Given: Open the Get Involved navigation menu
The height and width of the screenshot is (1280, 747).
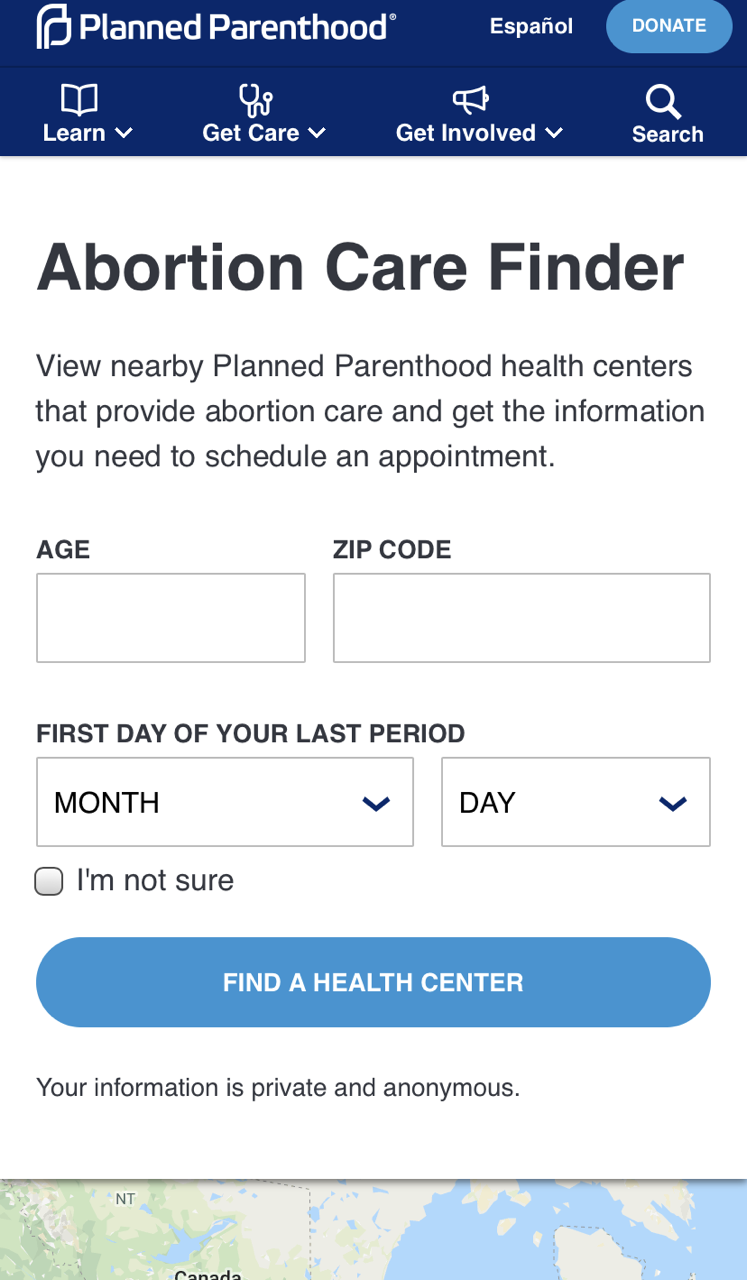Looking at the screenshot, I should 466,132.
